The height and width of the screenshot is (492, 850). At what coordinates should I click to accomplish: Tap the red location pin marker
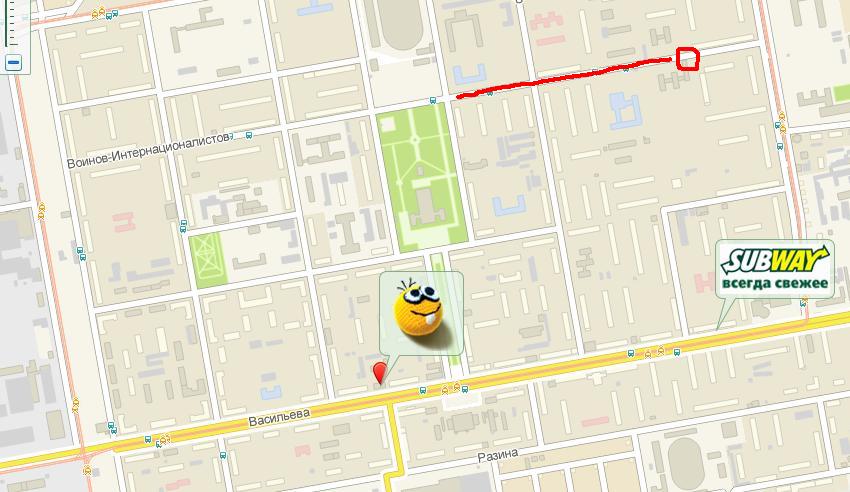point(379,372)
